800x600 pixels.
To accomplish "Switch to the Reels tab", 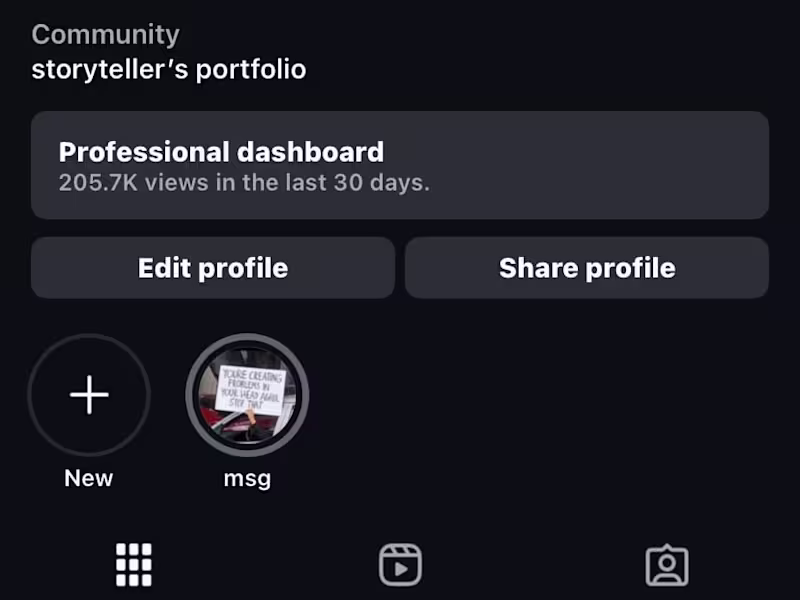I will tap(400, 565).
